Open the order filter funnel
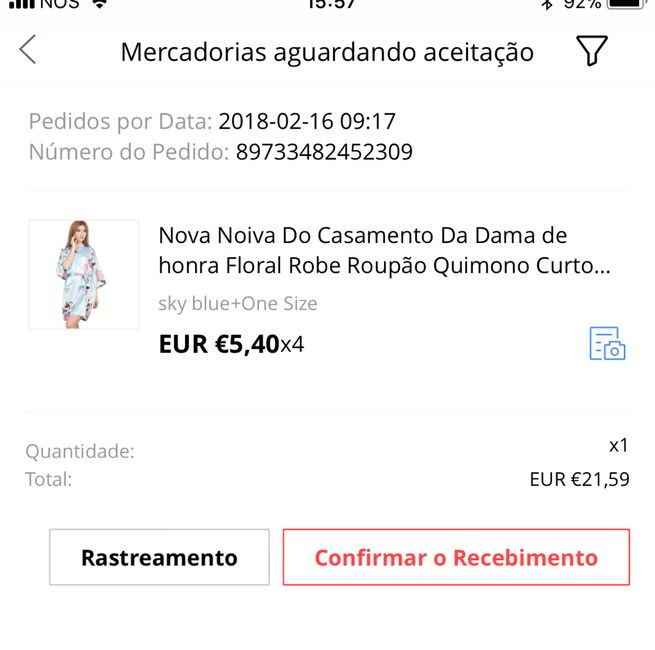The image size is (655, 650). pyautogui.click(x=592, y=51)
